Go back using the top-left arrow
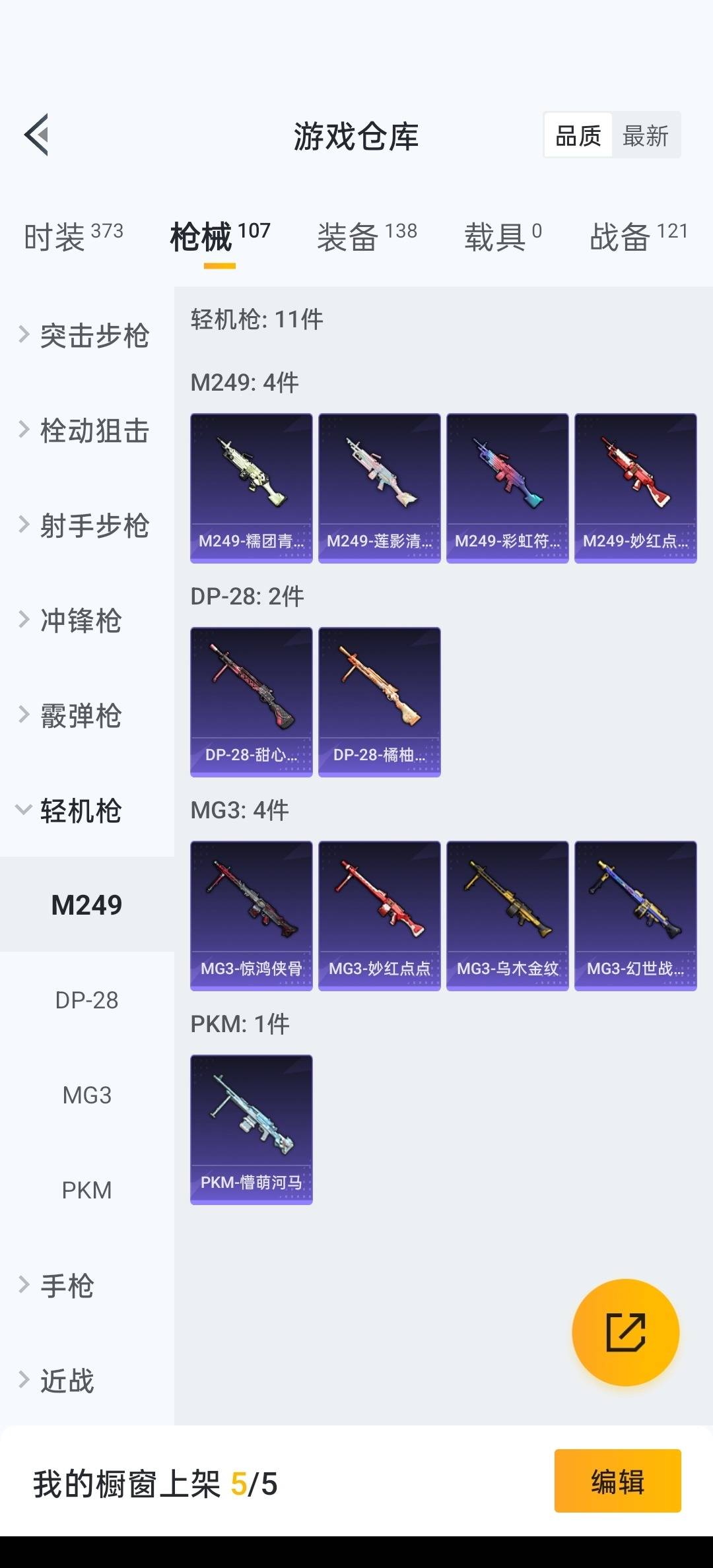 tap(37, 135)
